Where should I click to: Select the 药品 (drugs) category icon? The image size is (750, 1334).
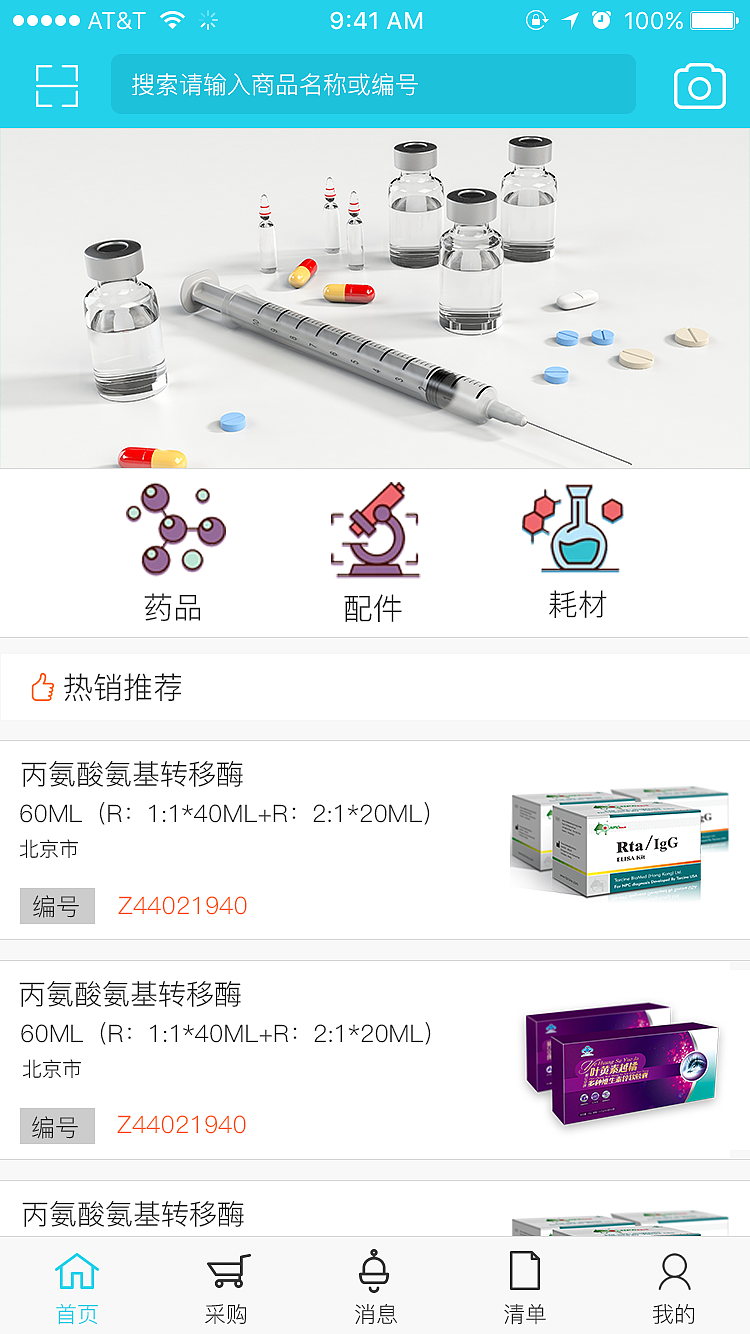click(x=176, y=530)
